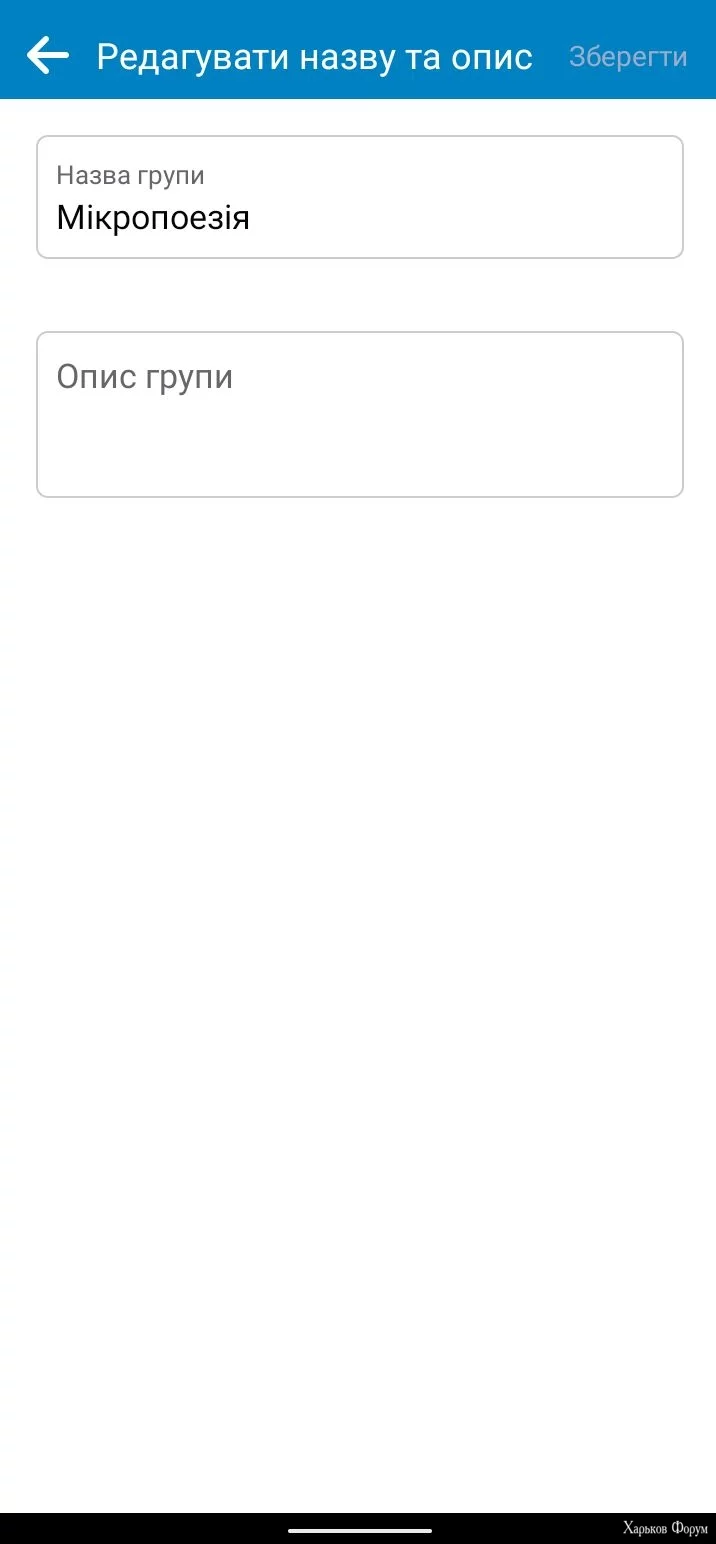Focus the Опис групи description field

(359, 413)
